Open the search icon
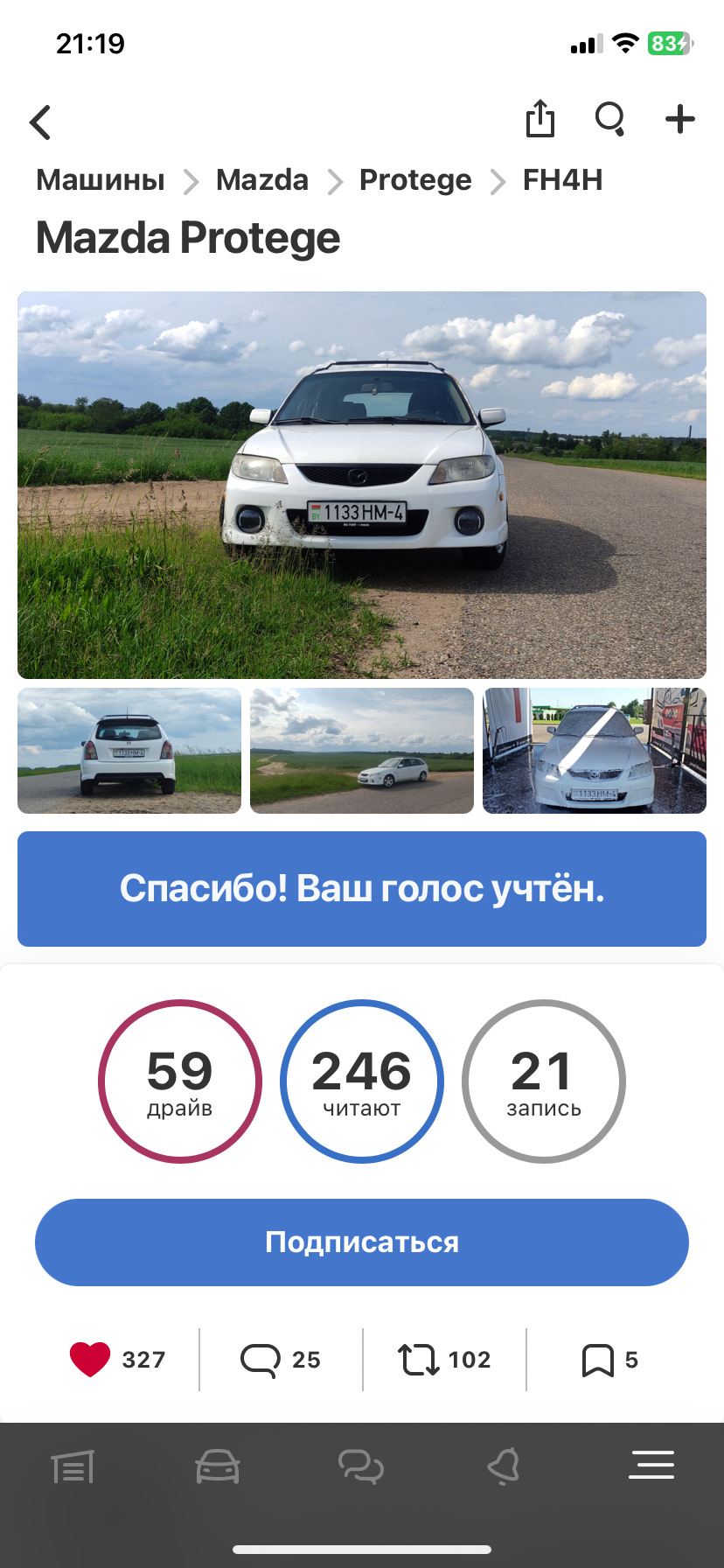The width and height of the screenshot is (724, 1568). point(609,119)
